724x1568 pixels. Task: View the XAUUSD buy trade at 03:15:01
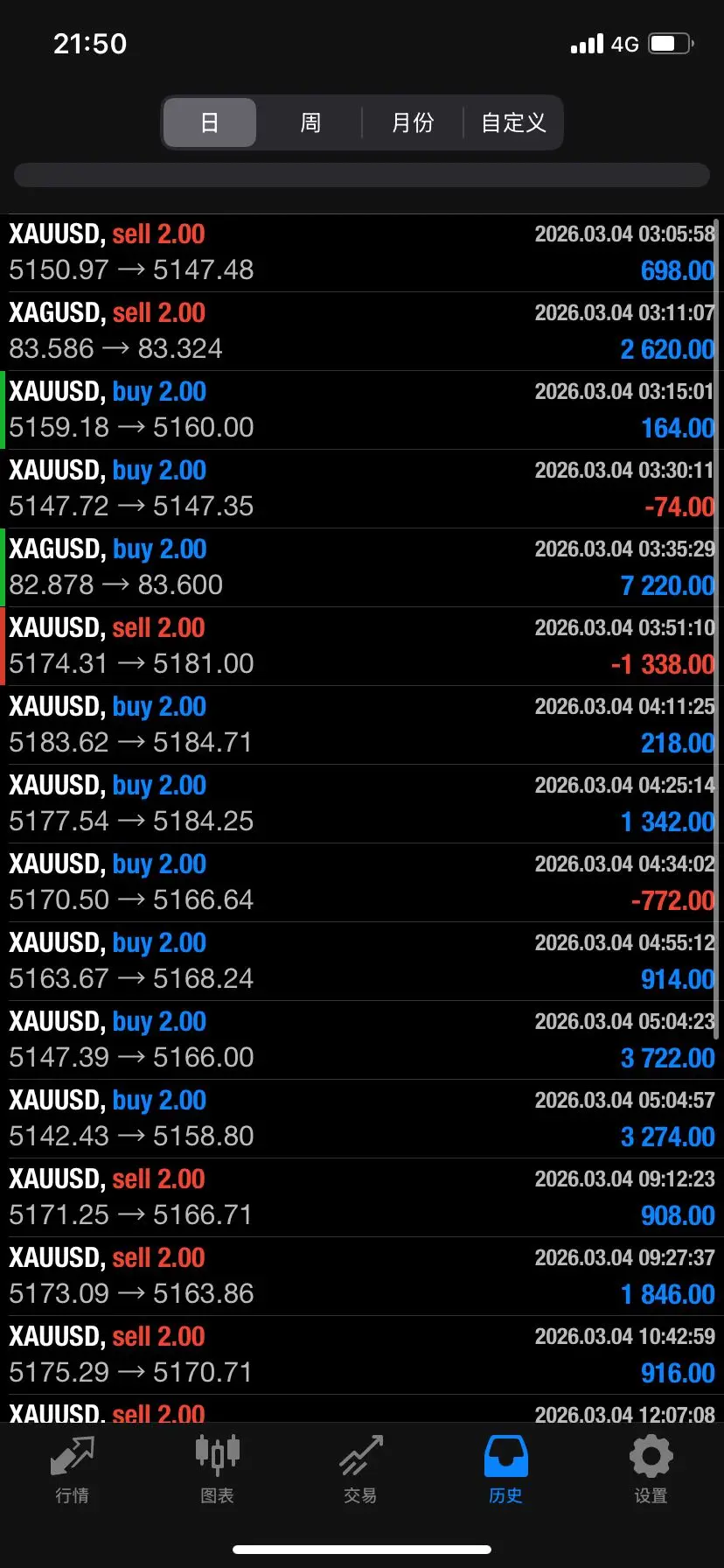coord(362,410)
